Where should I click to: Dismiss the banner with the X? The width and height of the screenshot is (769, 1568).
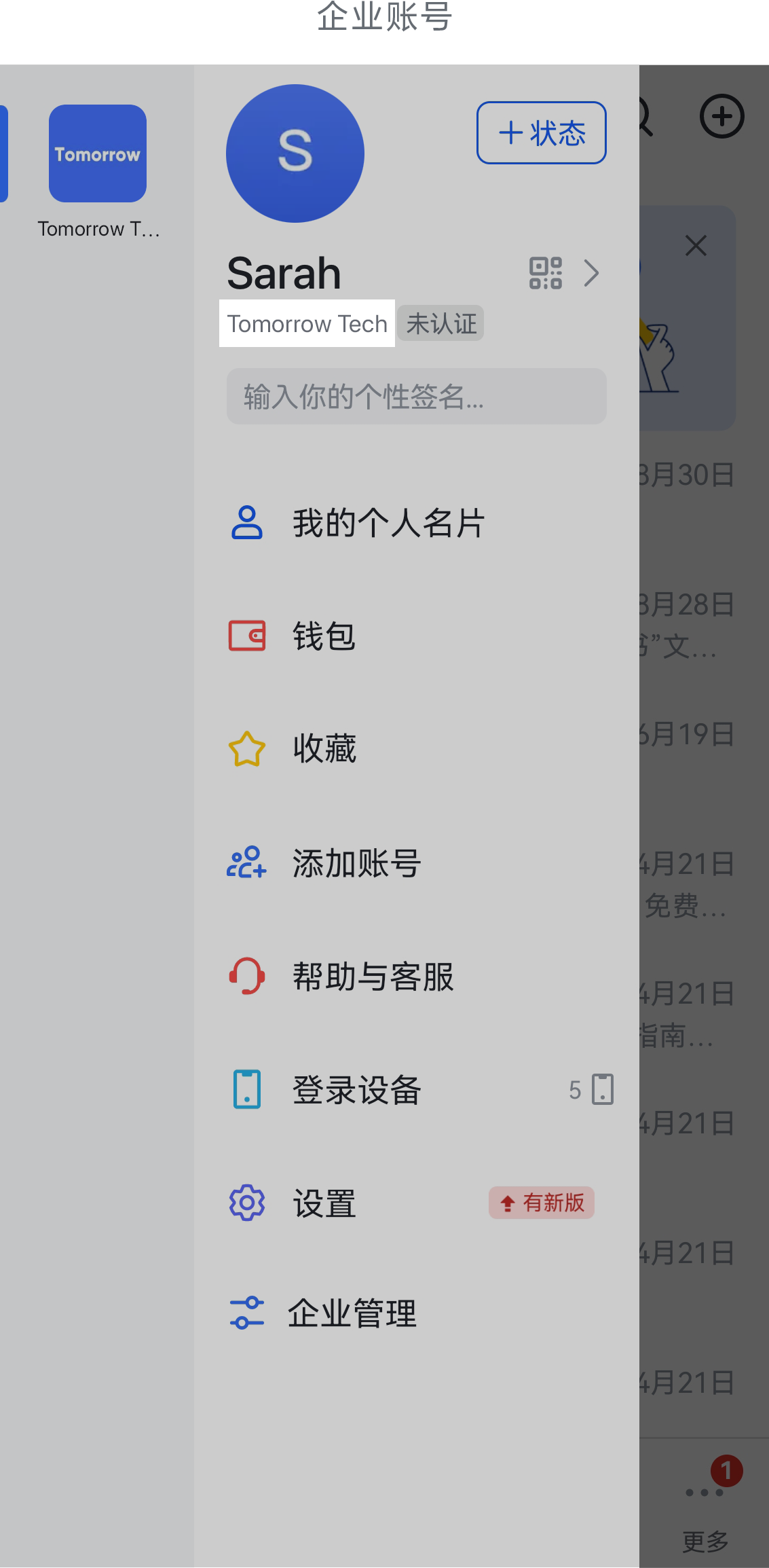pos(696,245)
